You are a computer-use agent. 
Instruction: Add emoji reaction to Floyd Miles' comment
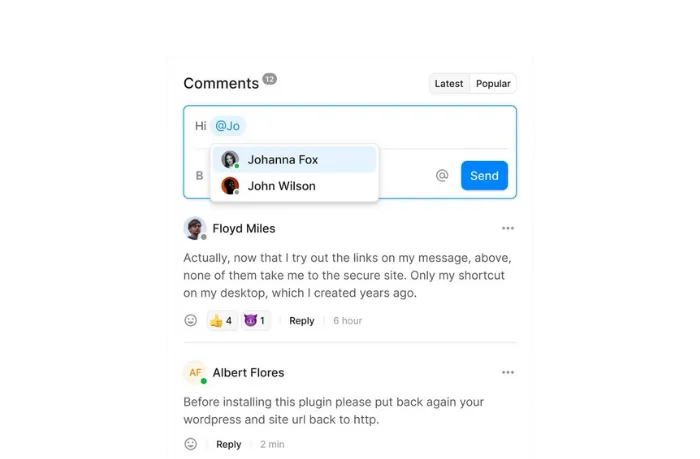click(x=191, y=321)
